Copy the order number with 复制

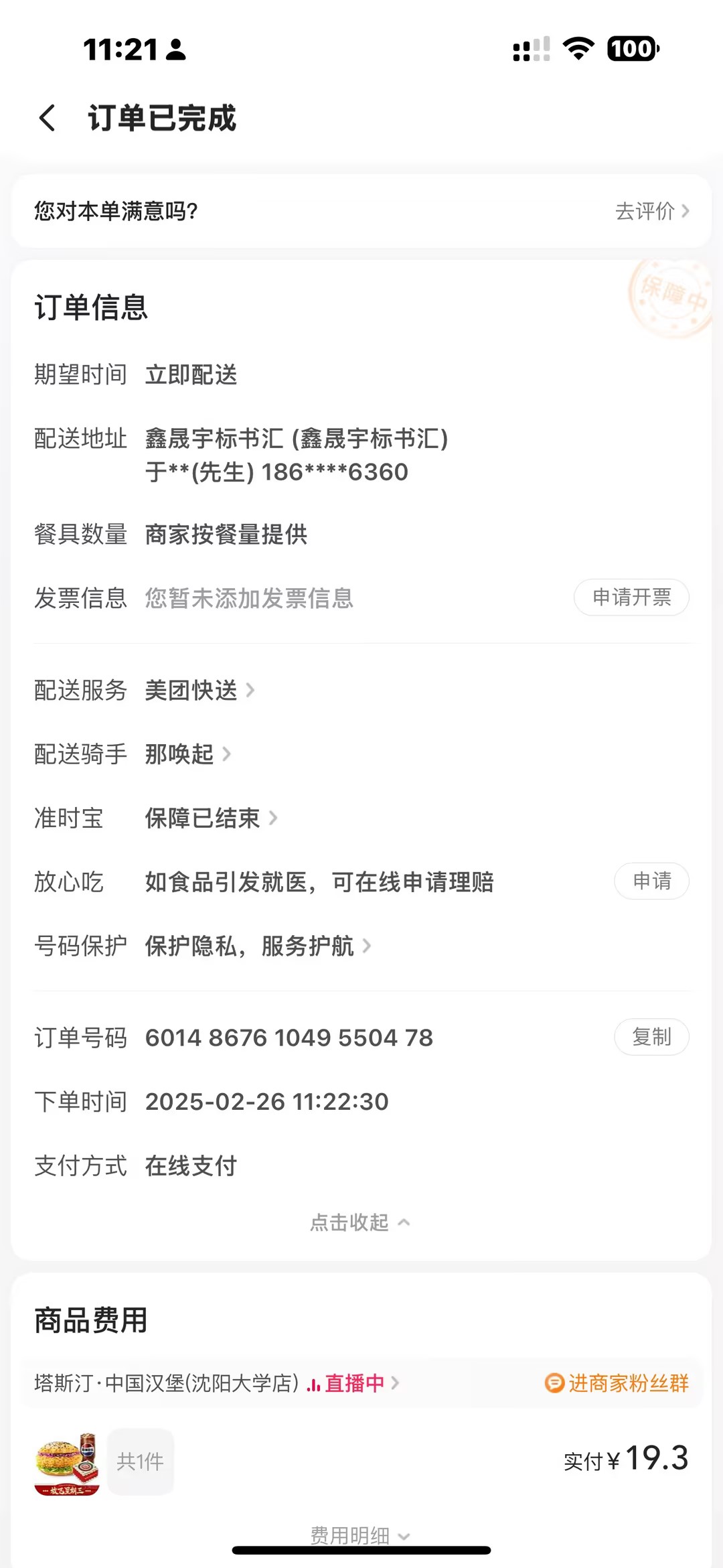pyautogui.click(x=651, y=1038)
